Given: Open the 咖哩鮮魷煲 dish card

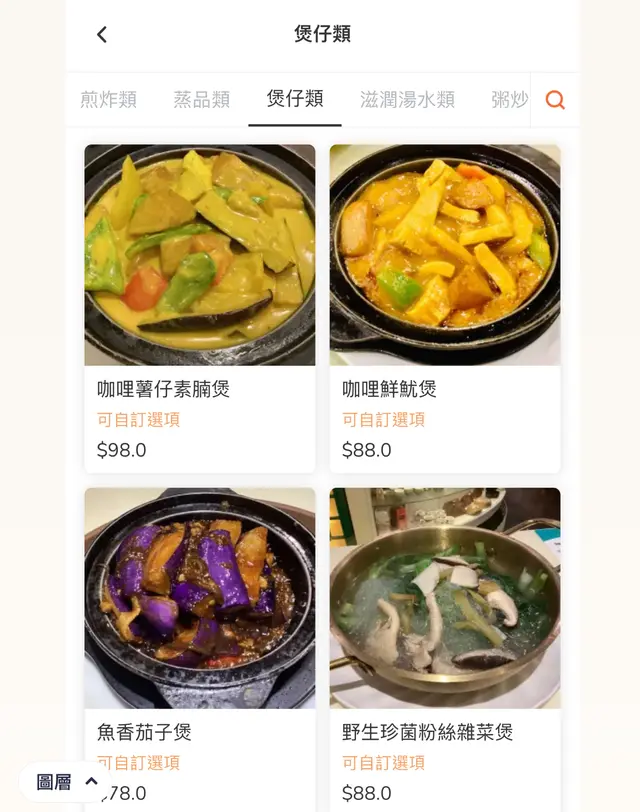Looking at the screenshot, I should click(445, 308).
